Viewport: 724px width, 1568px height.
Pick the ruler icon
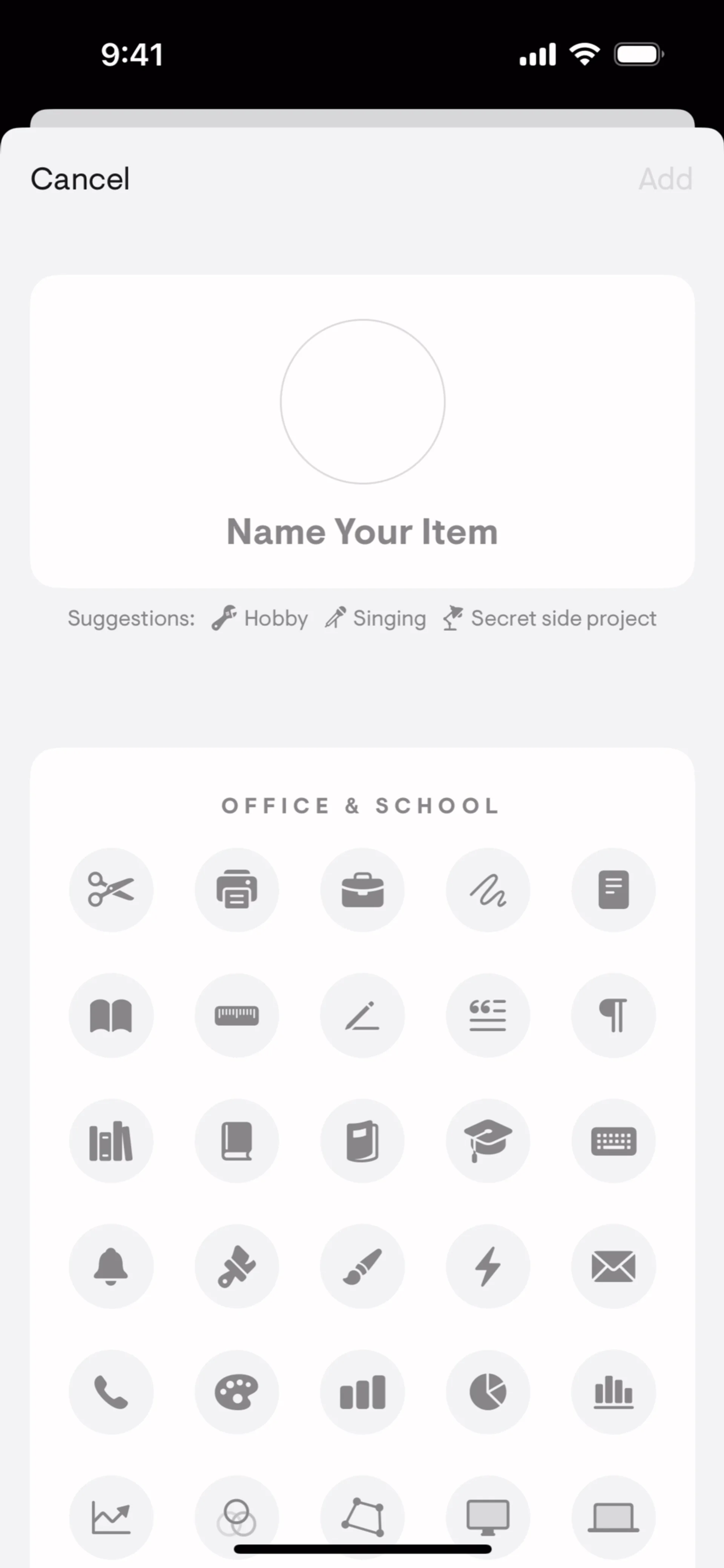237,1015
